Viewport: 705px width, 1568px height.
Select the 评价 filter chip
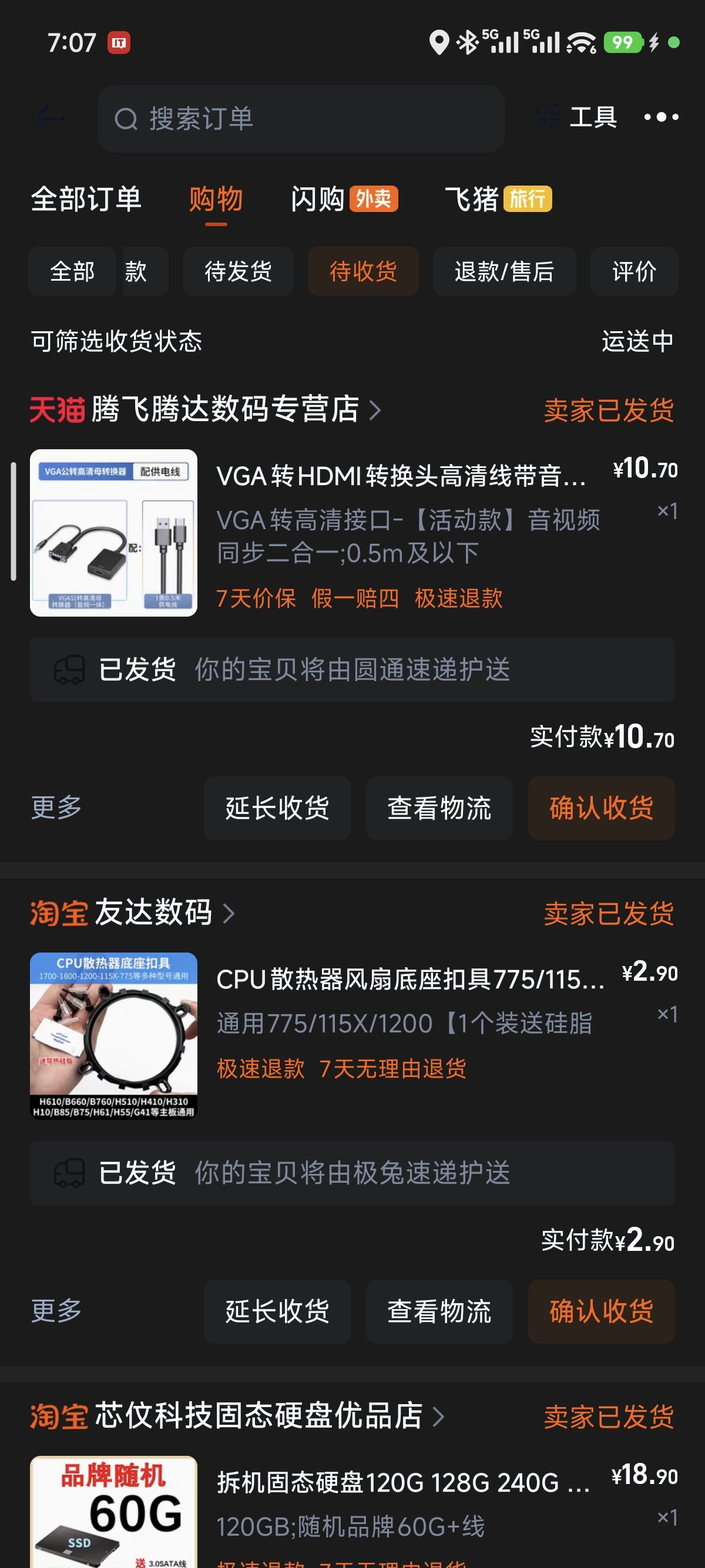634,271
